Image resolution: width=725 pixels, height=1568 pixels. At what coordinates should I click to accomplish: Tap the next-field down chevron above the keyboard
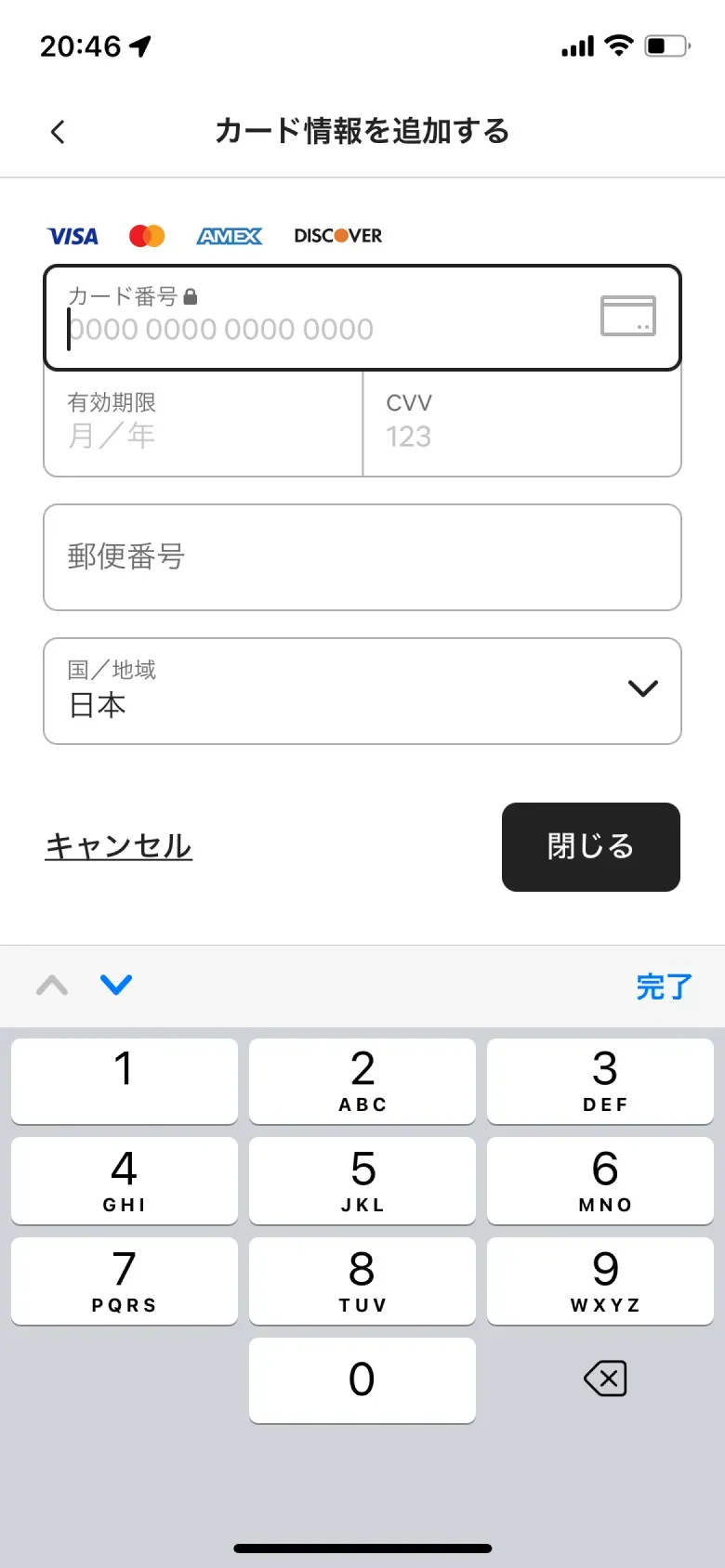pos(116,986)
